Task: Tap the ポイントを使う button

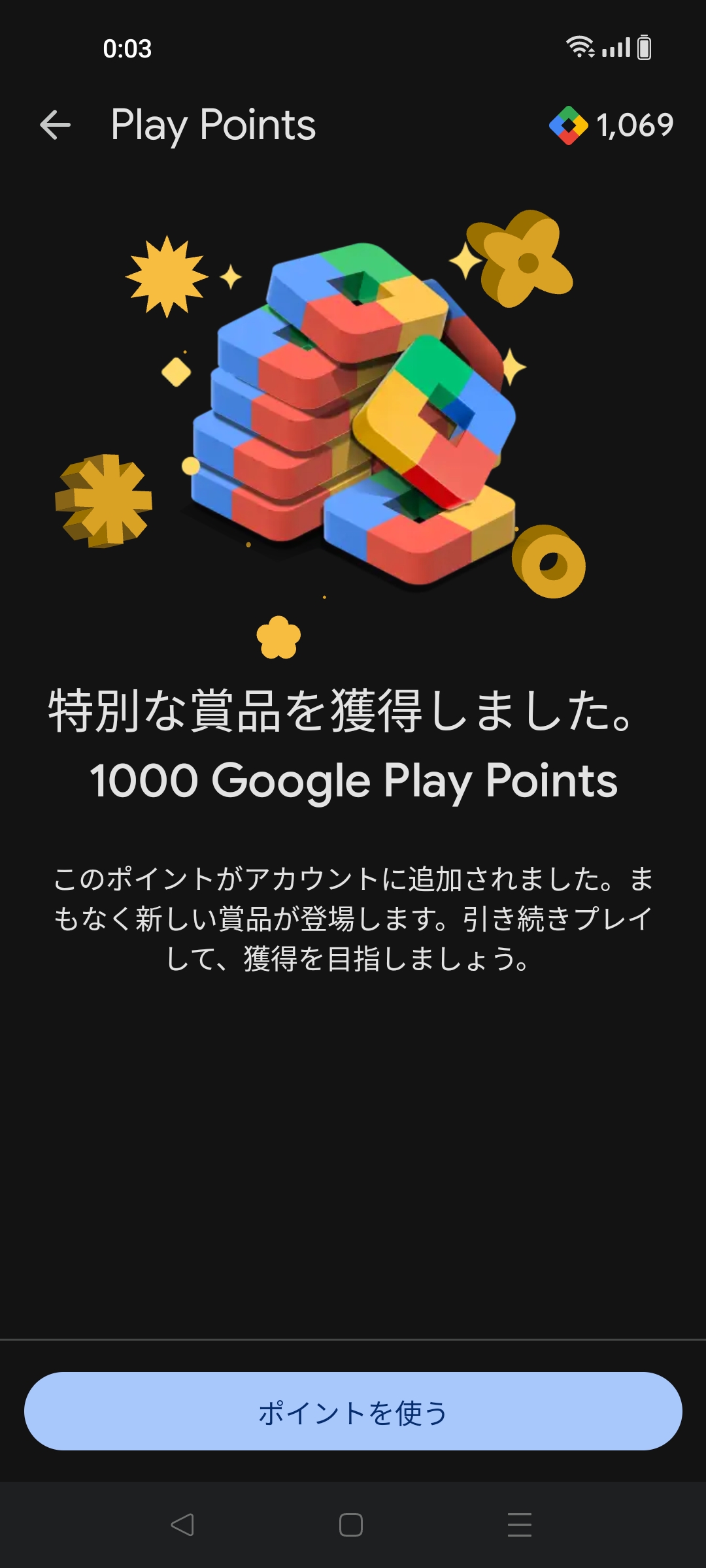Action: point(353,1412)
